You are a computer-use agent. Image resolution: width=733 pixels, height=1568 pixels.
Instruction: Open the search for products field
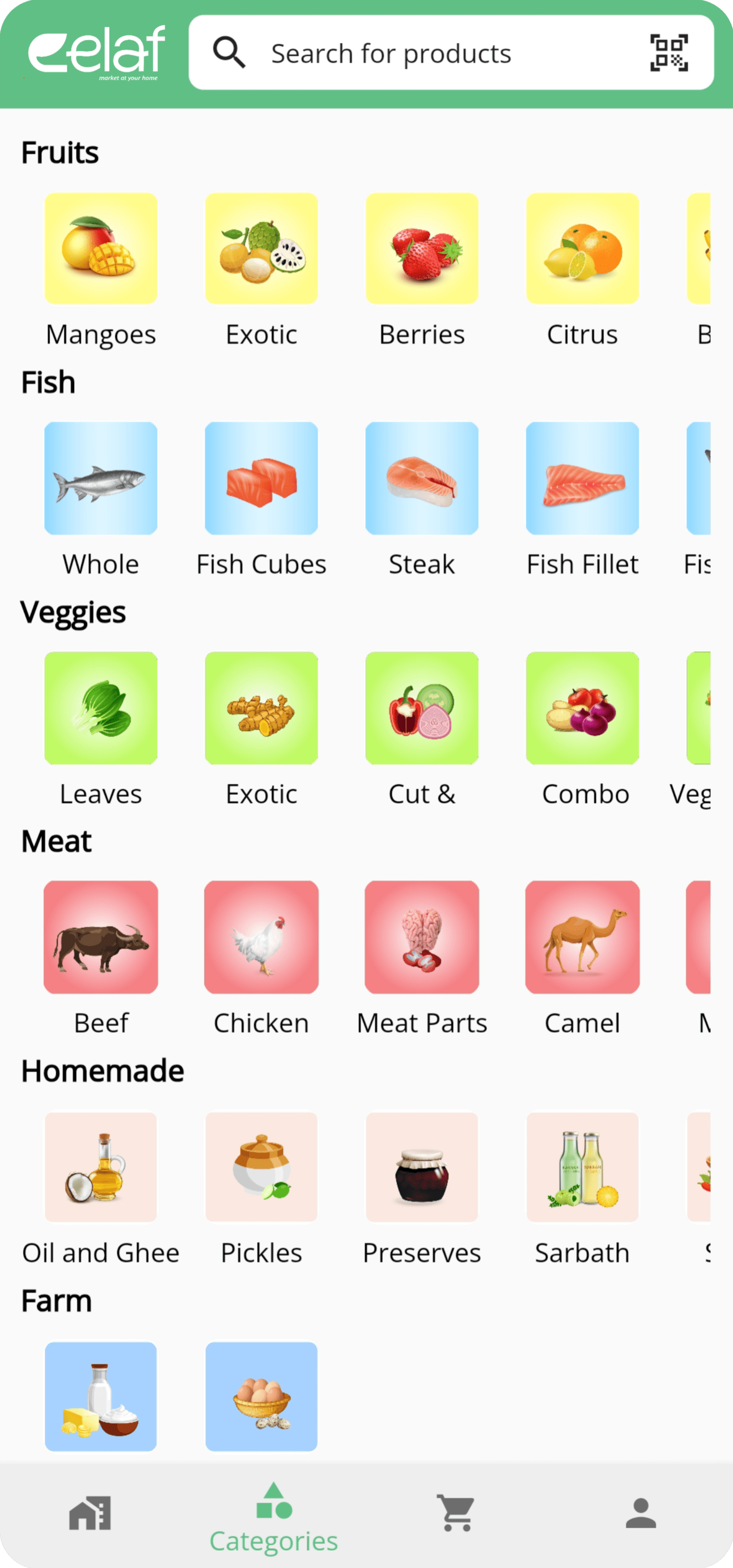pyautogui.click(x=414, y=54)
